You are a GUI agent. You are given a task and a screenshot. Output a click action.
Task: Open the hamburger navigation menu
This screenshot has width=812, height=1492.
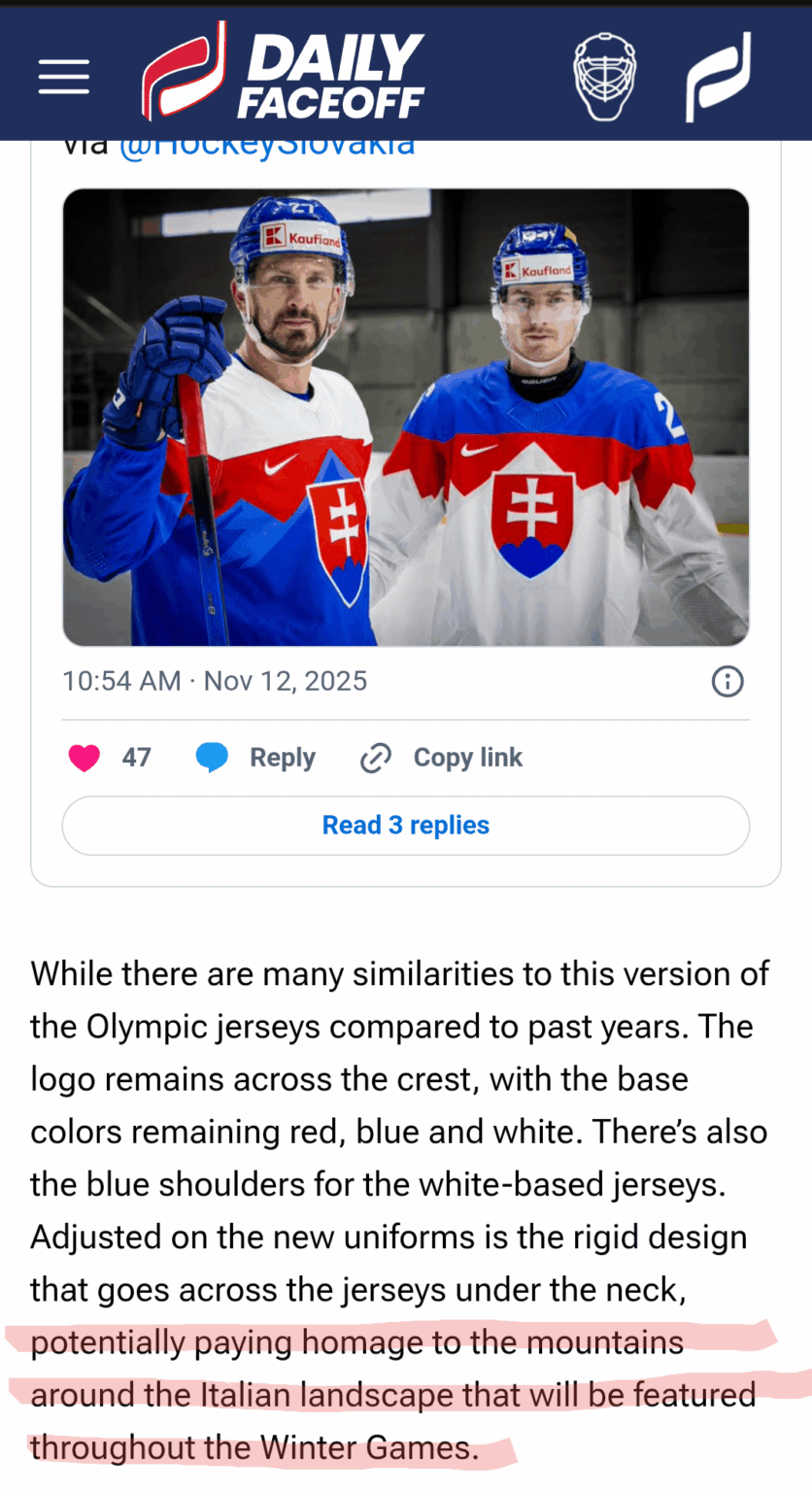[x=64, y=76]
